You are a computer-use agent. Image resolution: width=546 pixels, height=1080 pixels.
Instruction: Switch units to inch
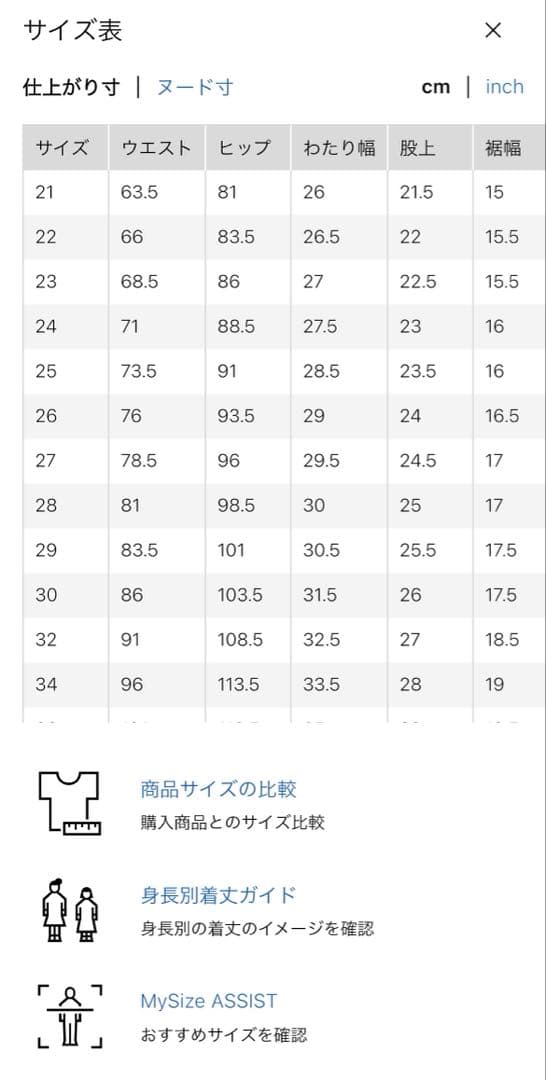[x=504, y=87]
